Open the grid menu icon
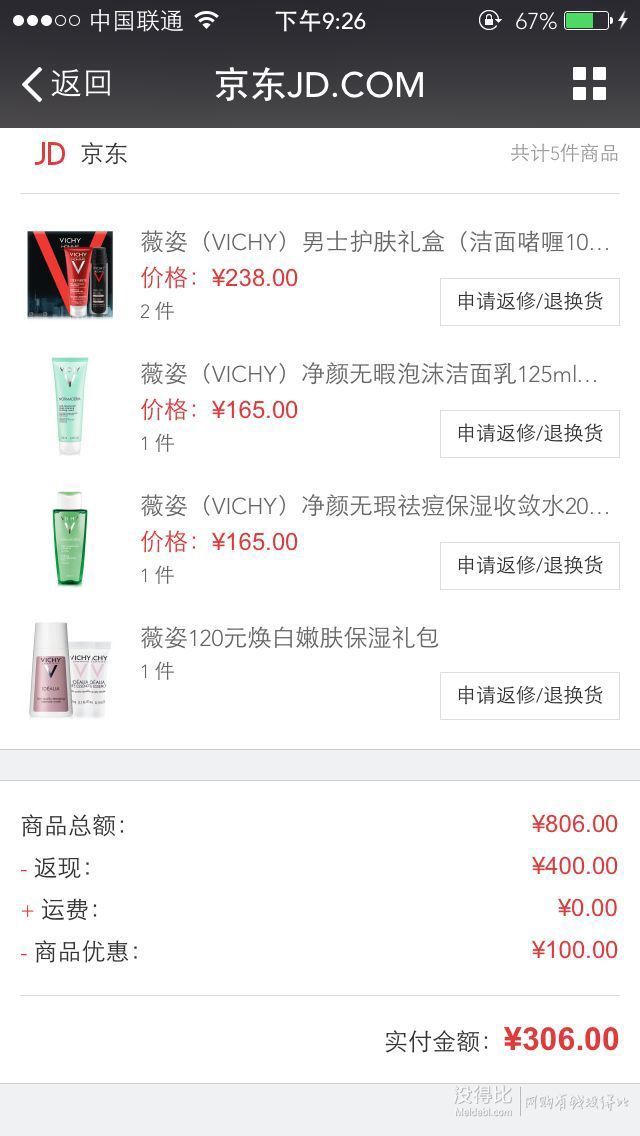Viewport: 640px width, 1136px height. coord(589,84)
